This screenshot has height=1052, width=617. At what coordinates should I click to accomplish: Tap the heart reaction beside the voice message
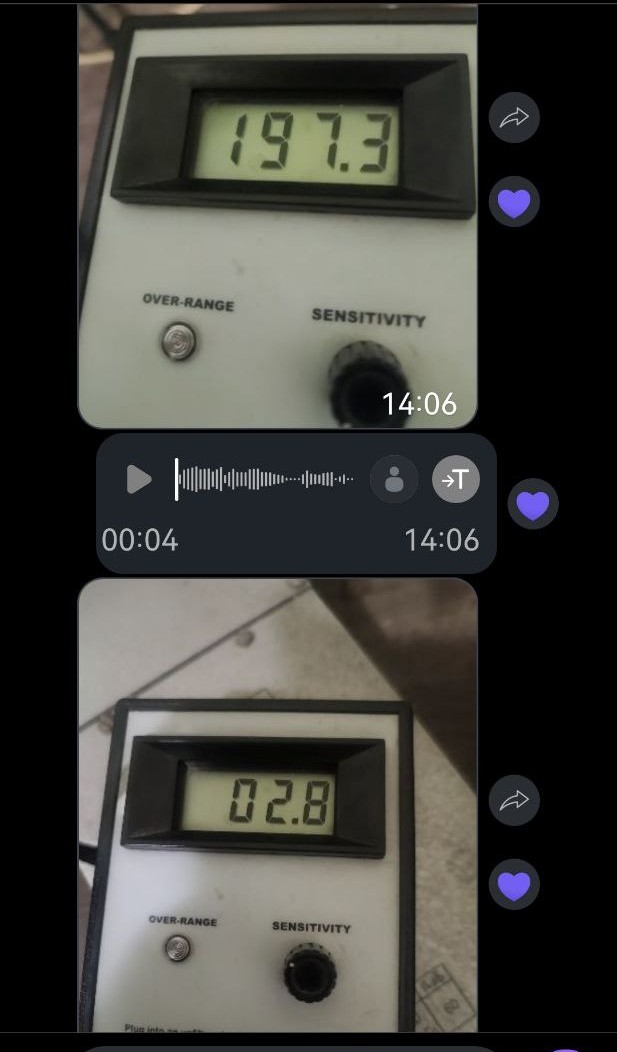[x=533, y=504]
